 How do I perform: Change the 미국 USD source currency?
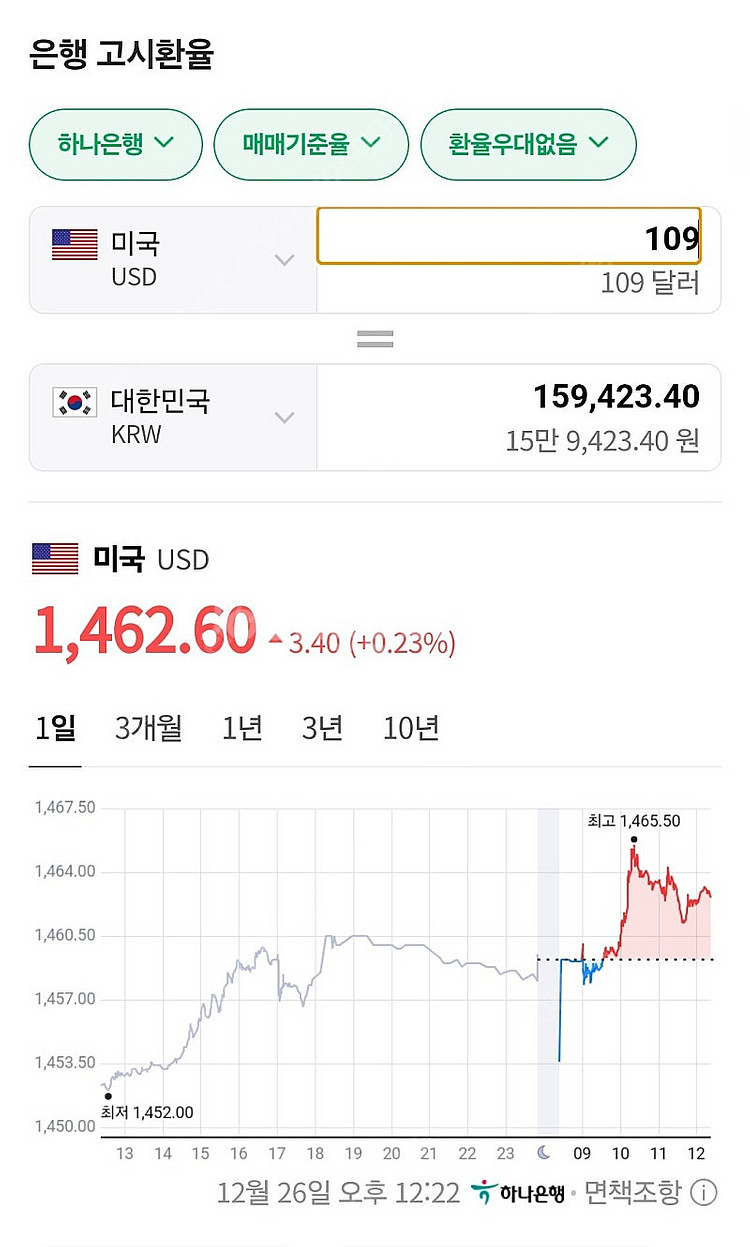point(173,260)
